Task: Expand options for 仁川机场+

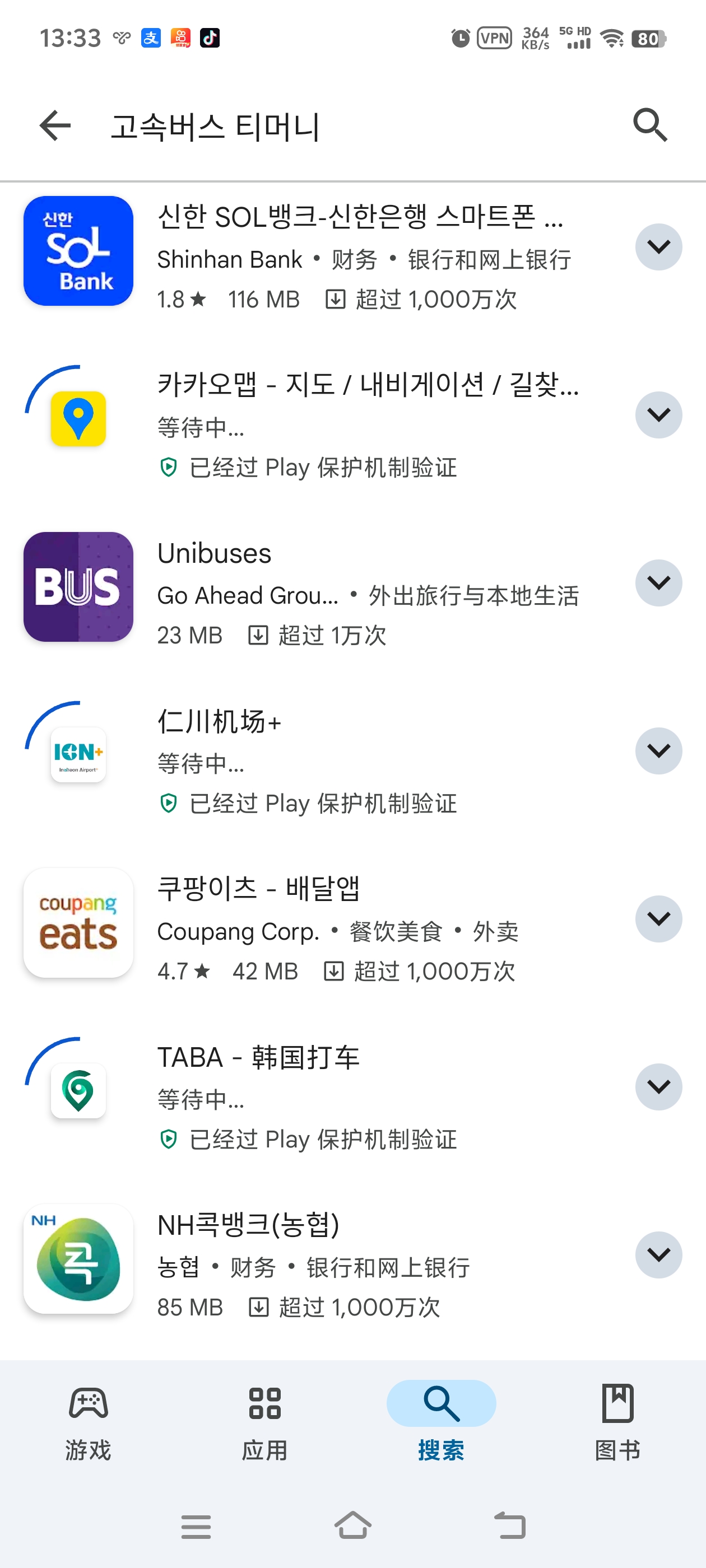Action: click(658, 751)
